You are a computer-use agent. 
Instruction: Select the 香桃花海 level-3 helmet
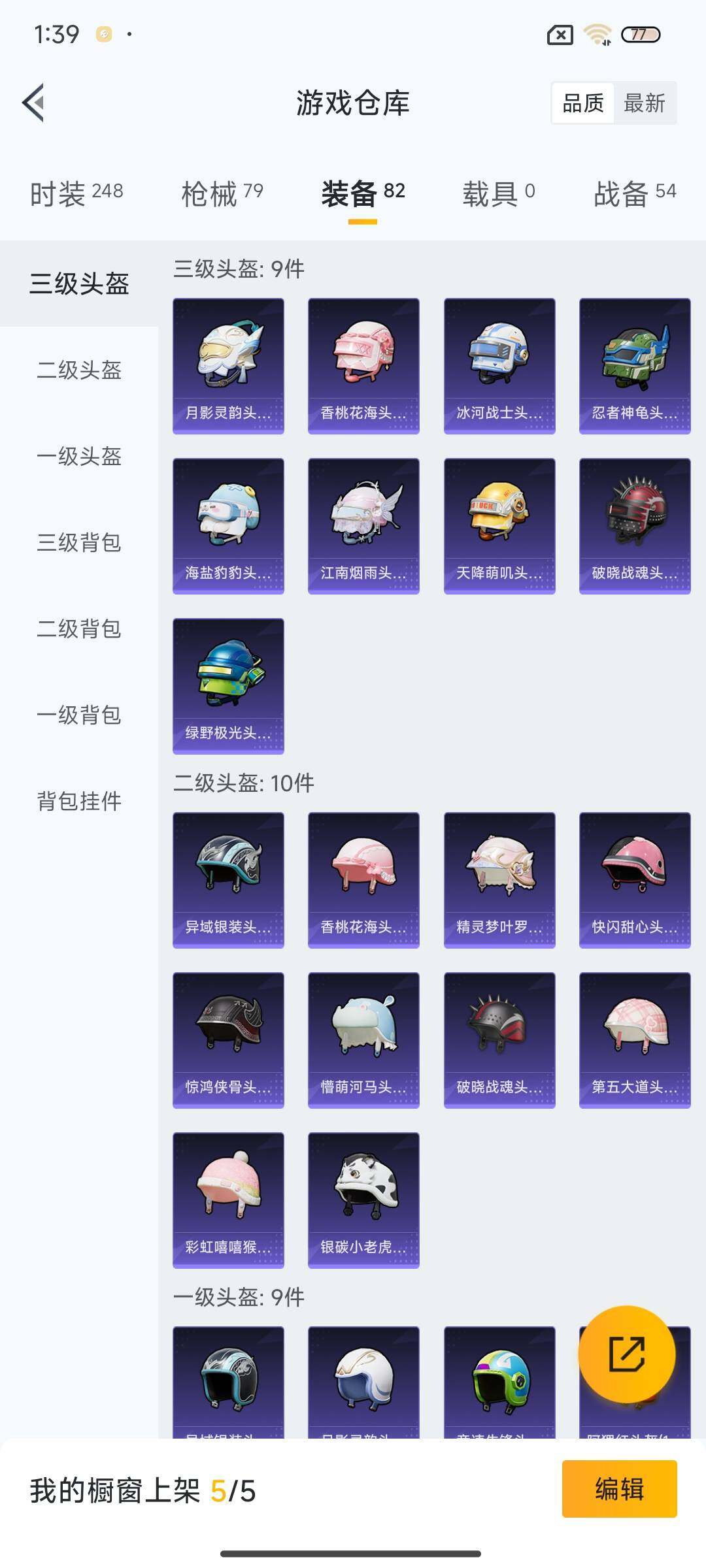coord(363,365)
